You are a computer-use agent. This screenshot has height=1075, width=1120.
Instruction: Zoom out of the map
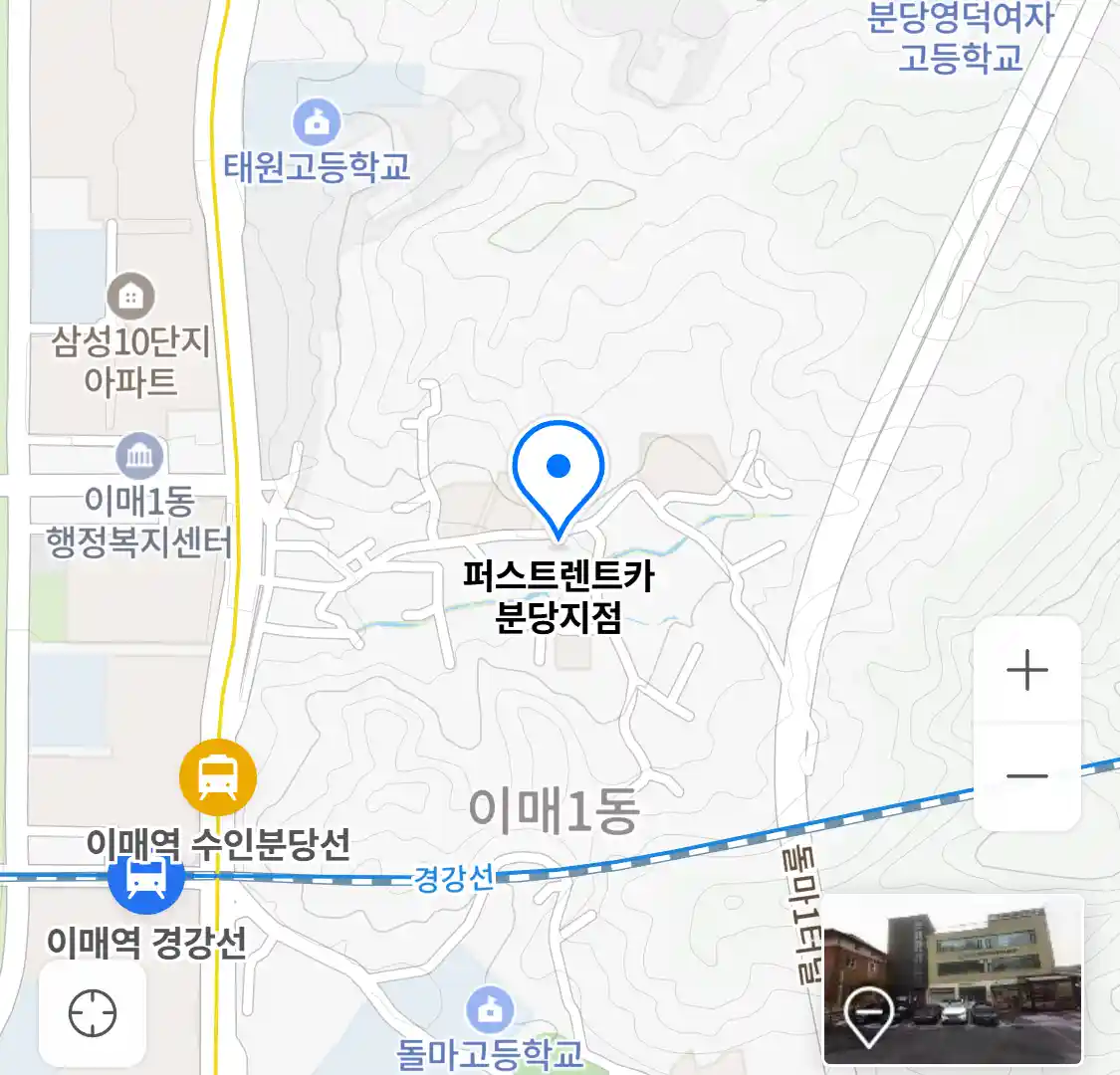[x=1026, y=776]
